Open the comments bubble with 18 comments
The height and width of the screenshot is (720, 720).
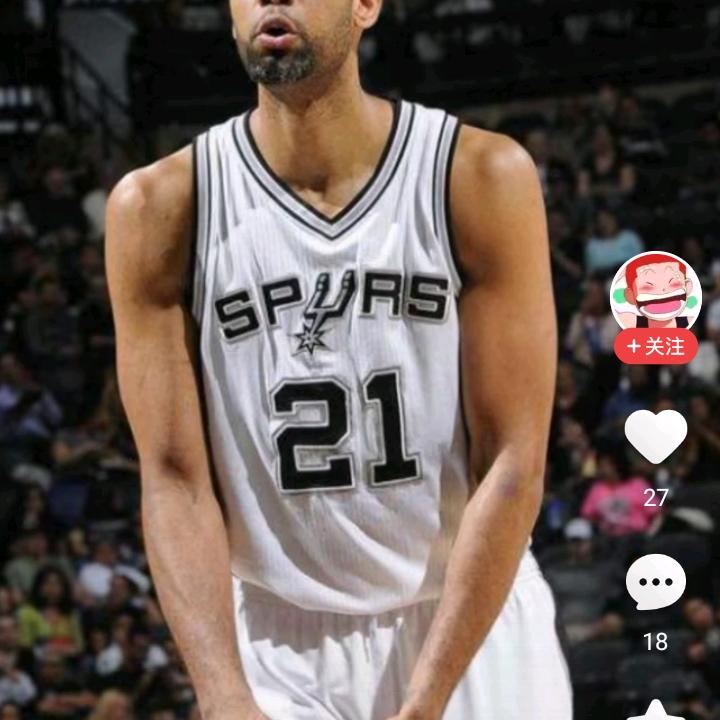point(656,582)
